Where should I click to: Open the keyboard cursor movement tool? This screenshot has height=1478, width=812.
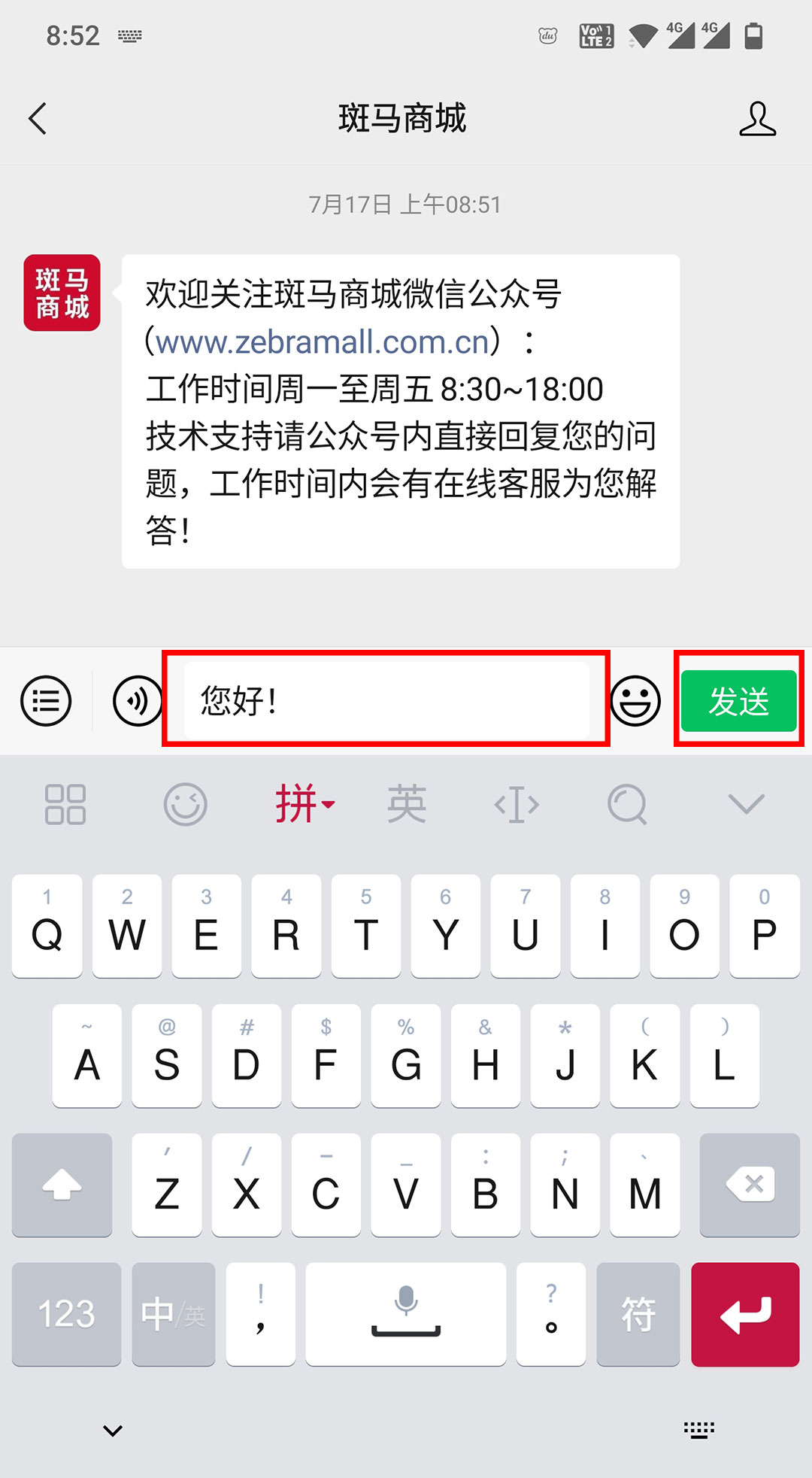click(x=517, y=805)
